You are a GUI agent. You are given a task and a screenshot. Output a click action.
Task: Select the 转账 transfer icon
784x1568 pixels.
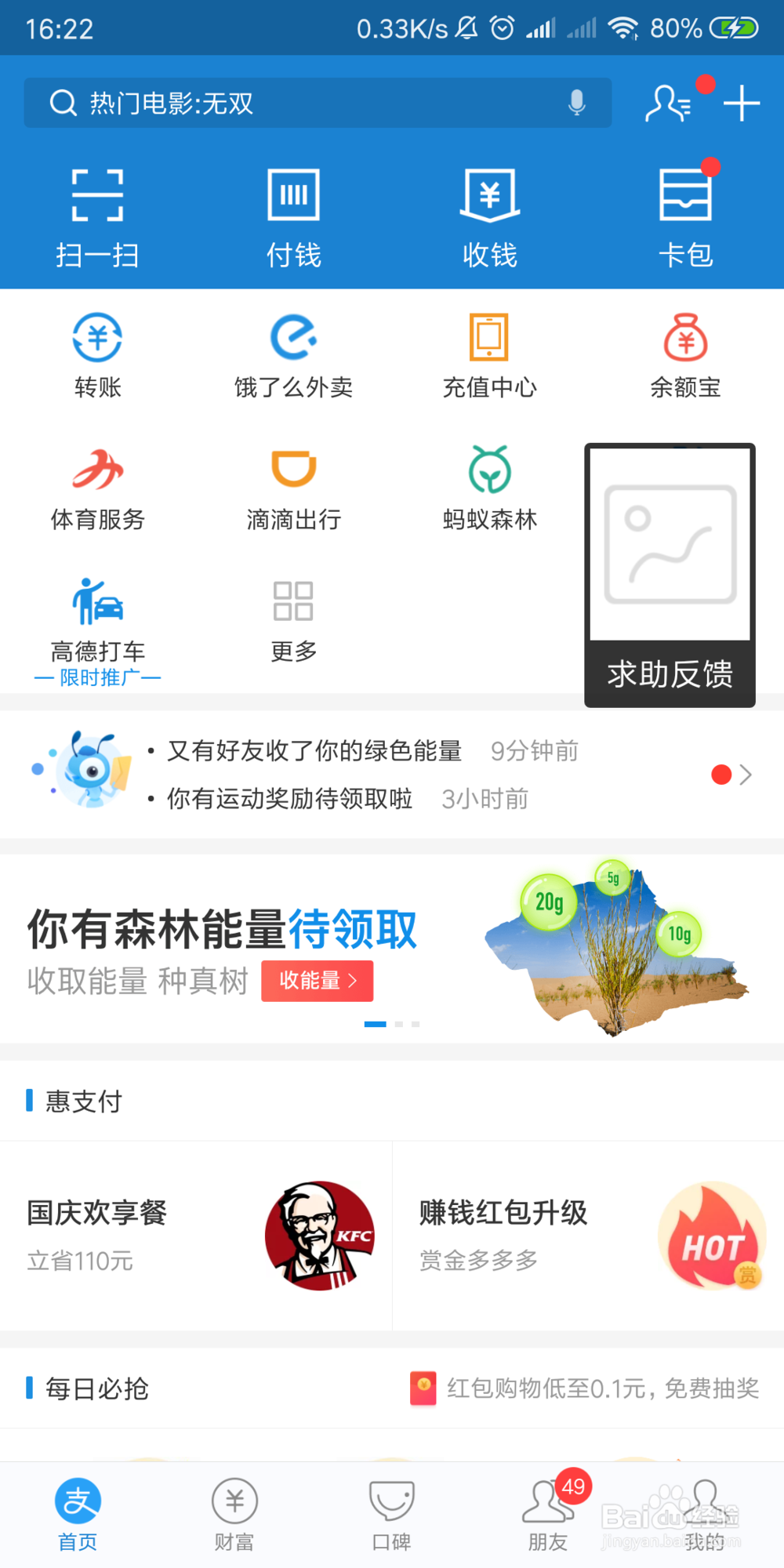coord(96,353)
